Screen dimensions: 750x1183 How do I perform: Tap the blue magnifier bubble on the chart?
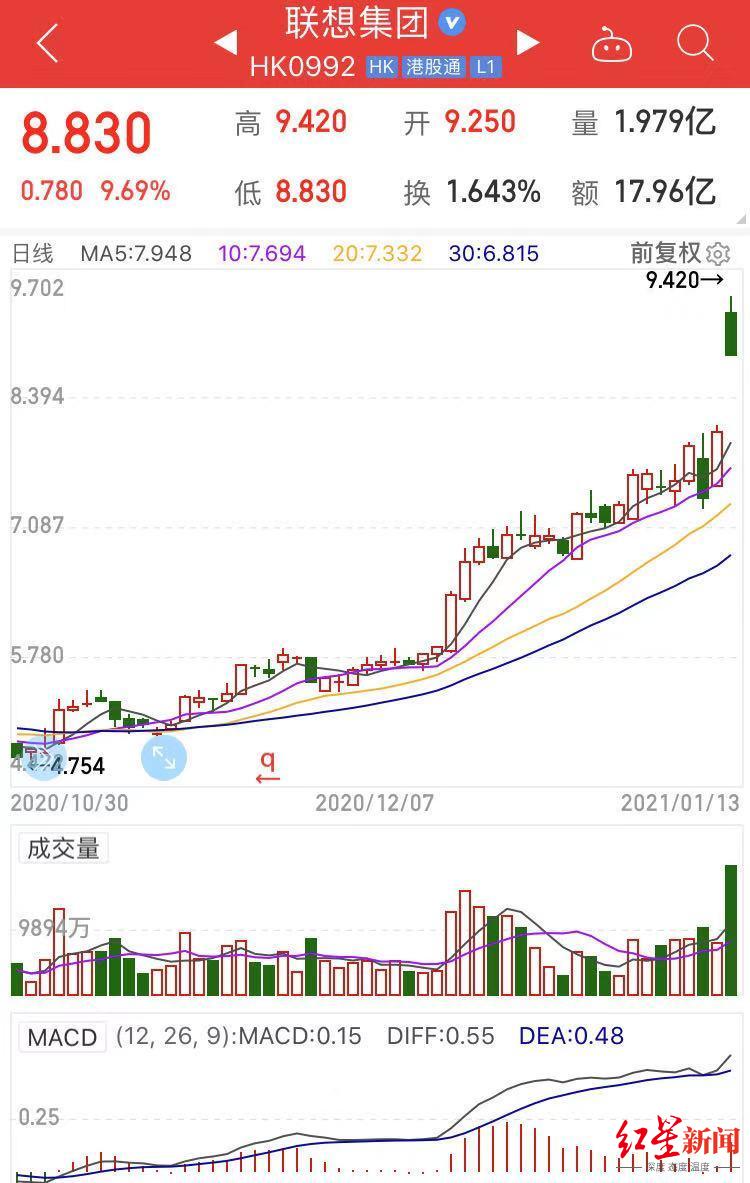coord(44,760)
